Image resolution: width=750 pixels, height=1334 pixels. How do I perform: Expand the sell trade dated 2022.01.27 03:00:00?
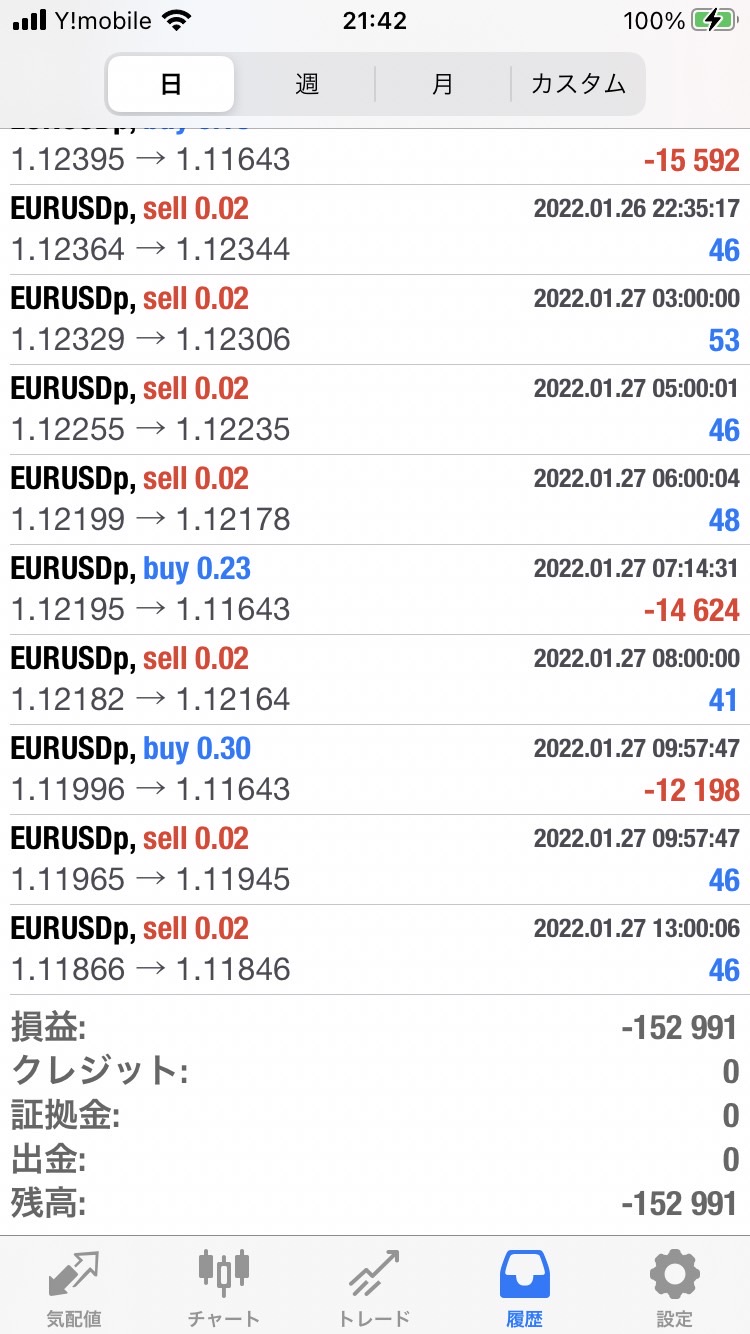pos(375,320)
